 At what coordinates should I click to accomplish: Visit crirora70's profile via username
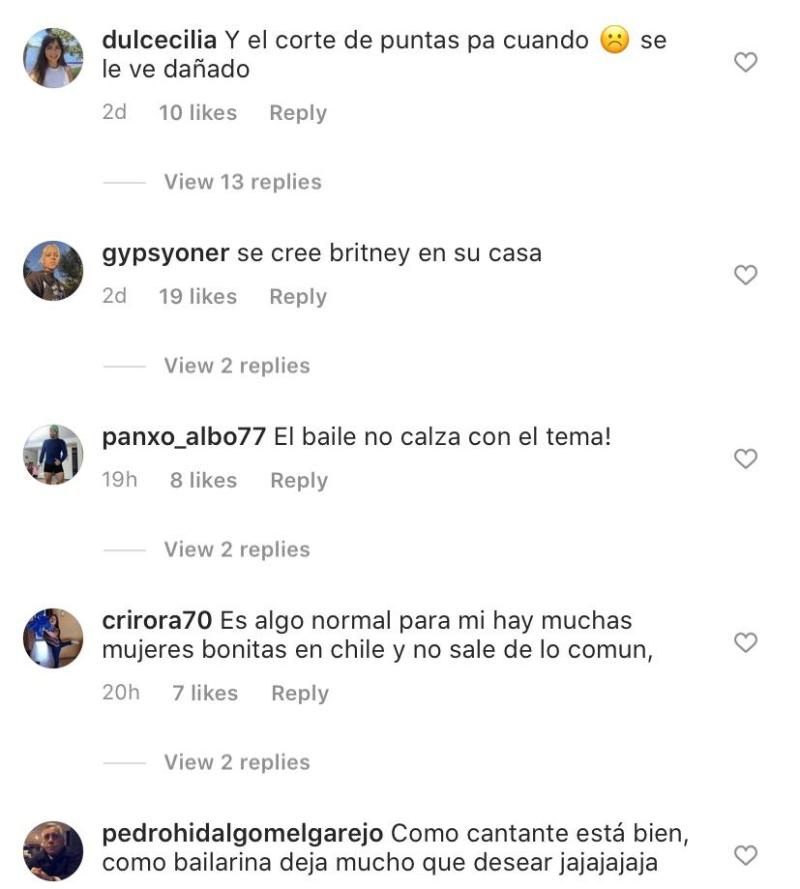(x=156, y=621)
